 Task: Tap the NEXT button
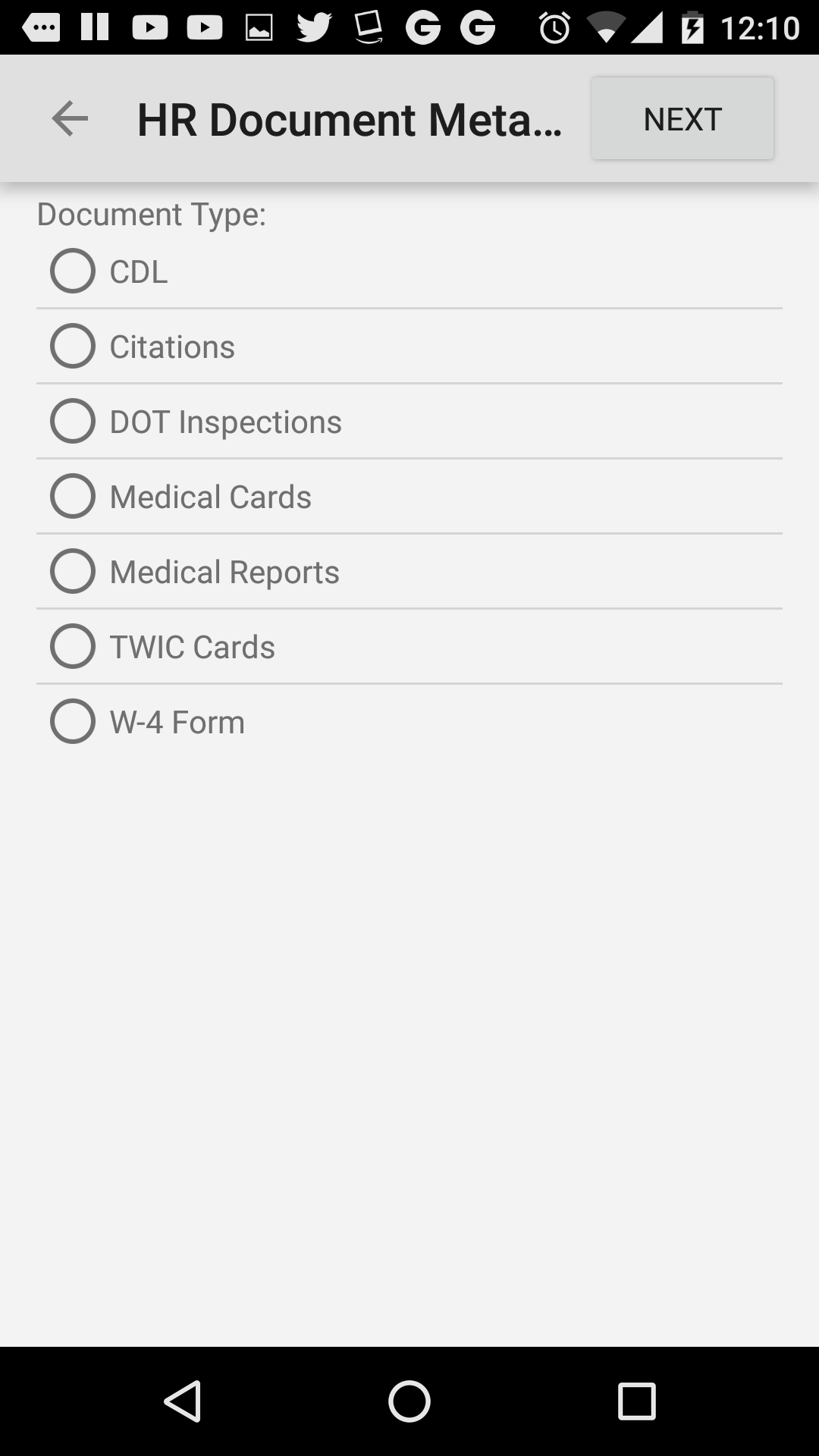(x=682, y=118)
